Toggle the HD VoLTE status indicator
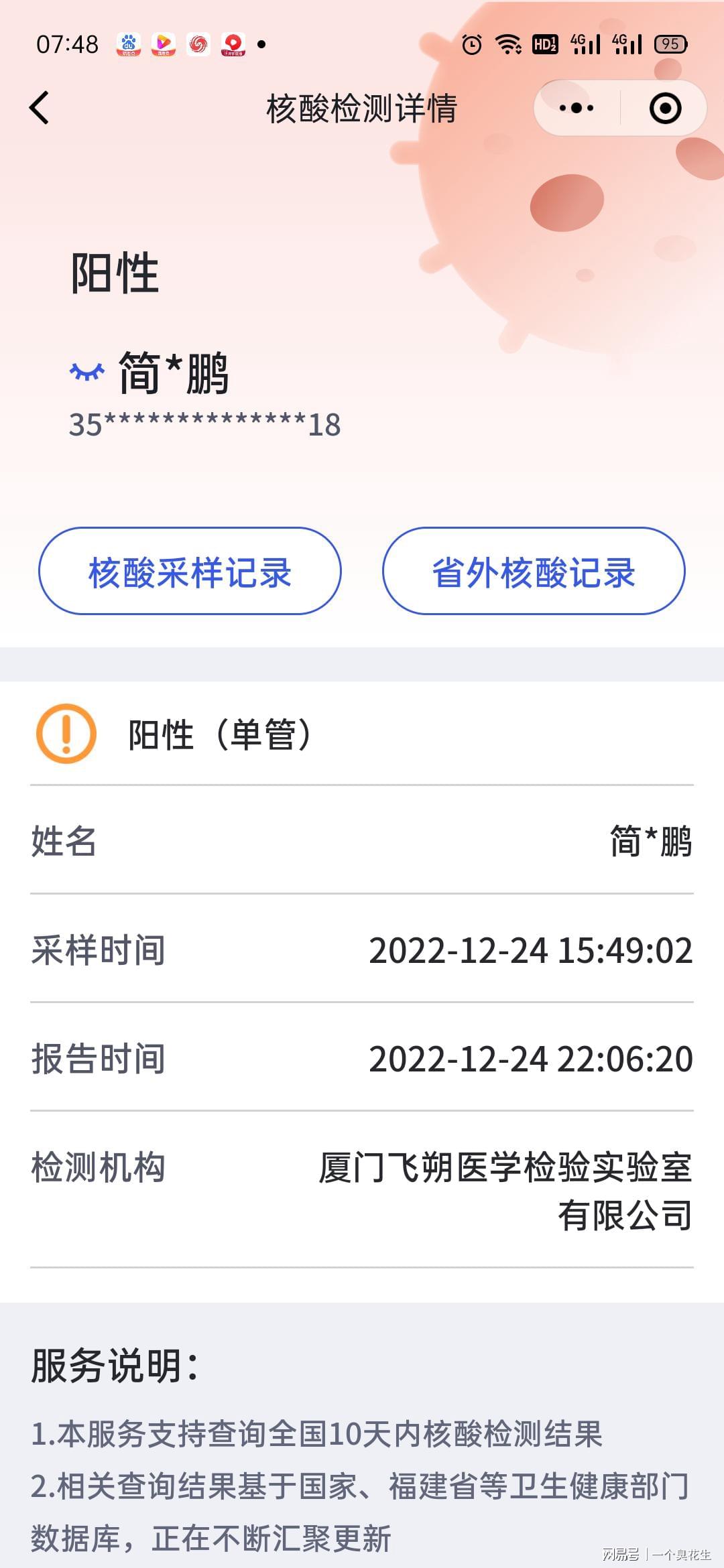724x1568 pixels. (x=544, y=44)
